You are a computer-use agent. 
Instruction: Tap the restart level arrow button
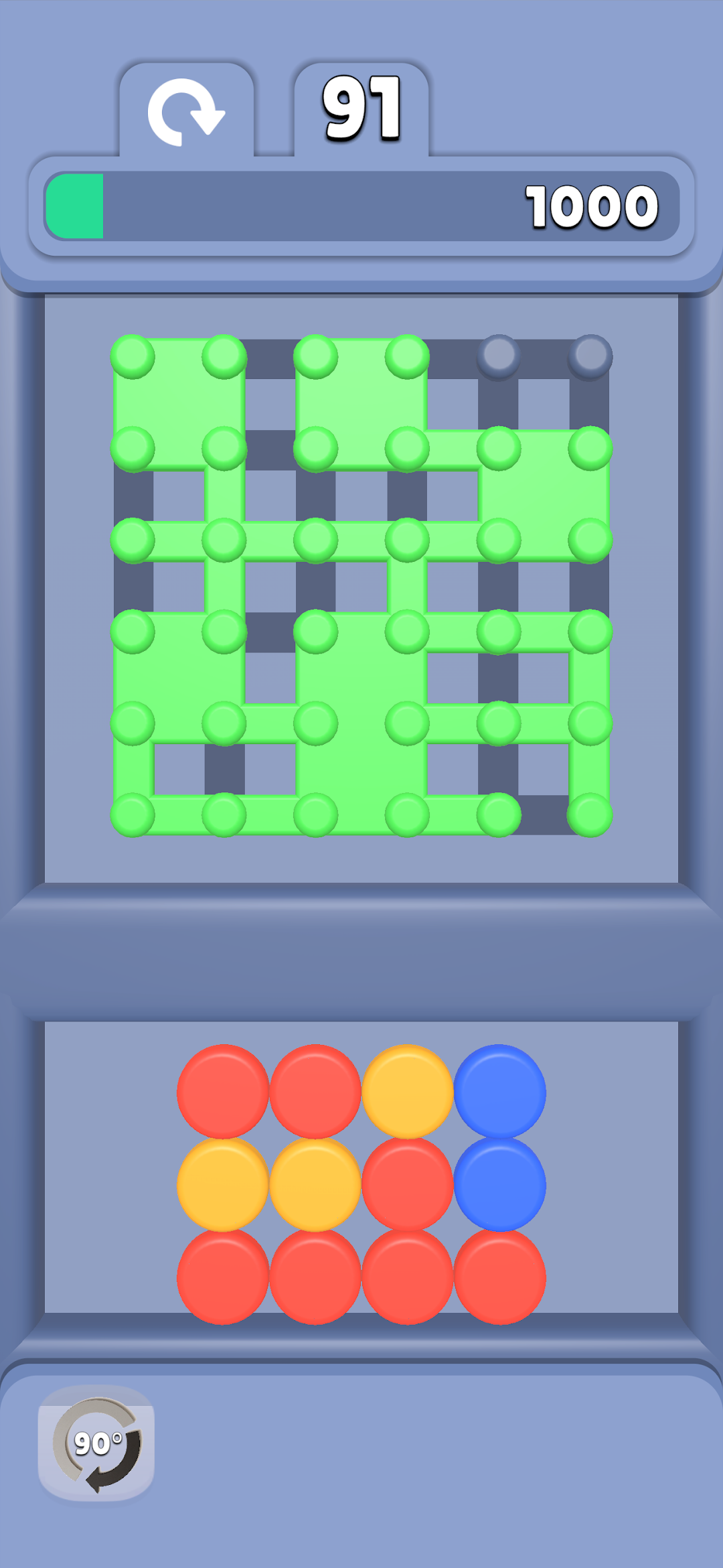pos(186,112)
